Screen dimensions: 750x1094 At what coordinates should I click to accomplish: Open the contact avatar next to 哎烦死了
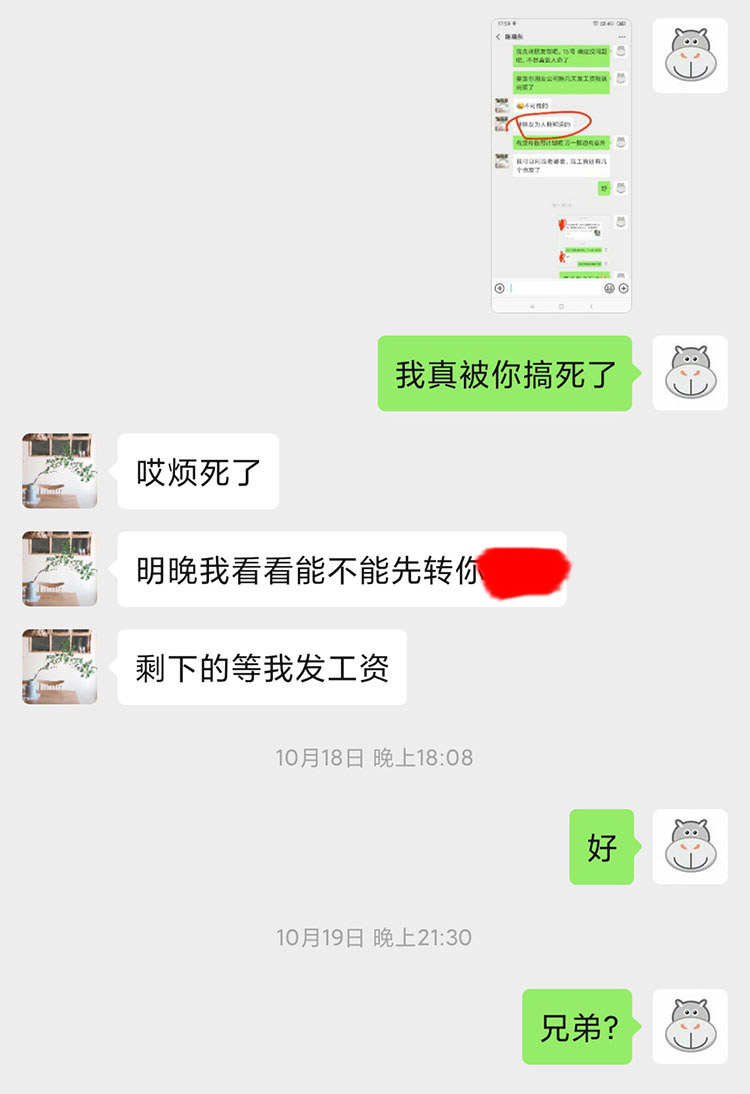[60, 471]
